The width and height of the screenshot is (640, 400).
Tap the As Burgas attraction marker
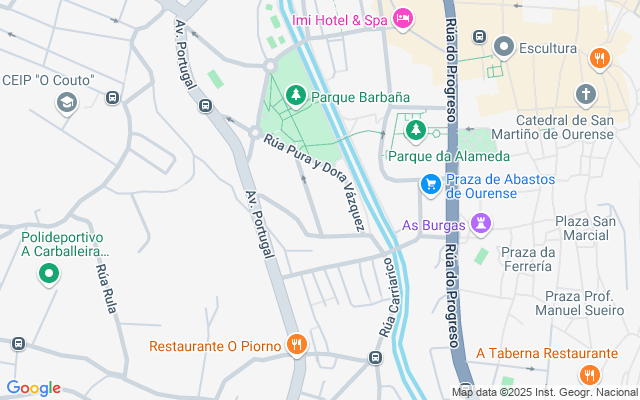[481, 224]
